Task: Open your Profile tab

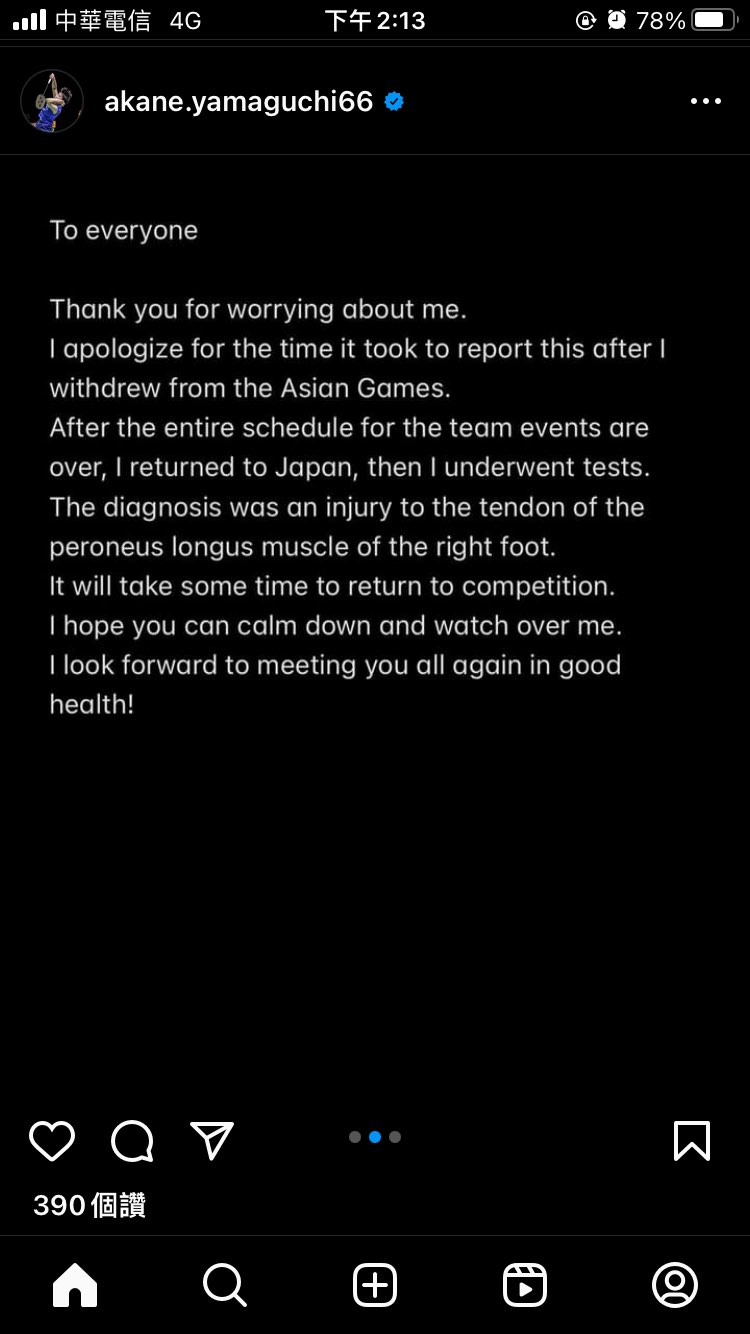Action: [675, 1285]
